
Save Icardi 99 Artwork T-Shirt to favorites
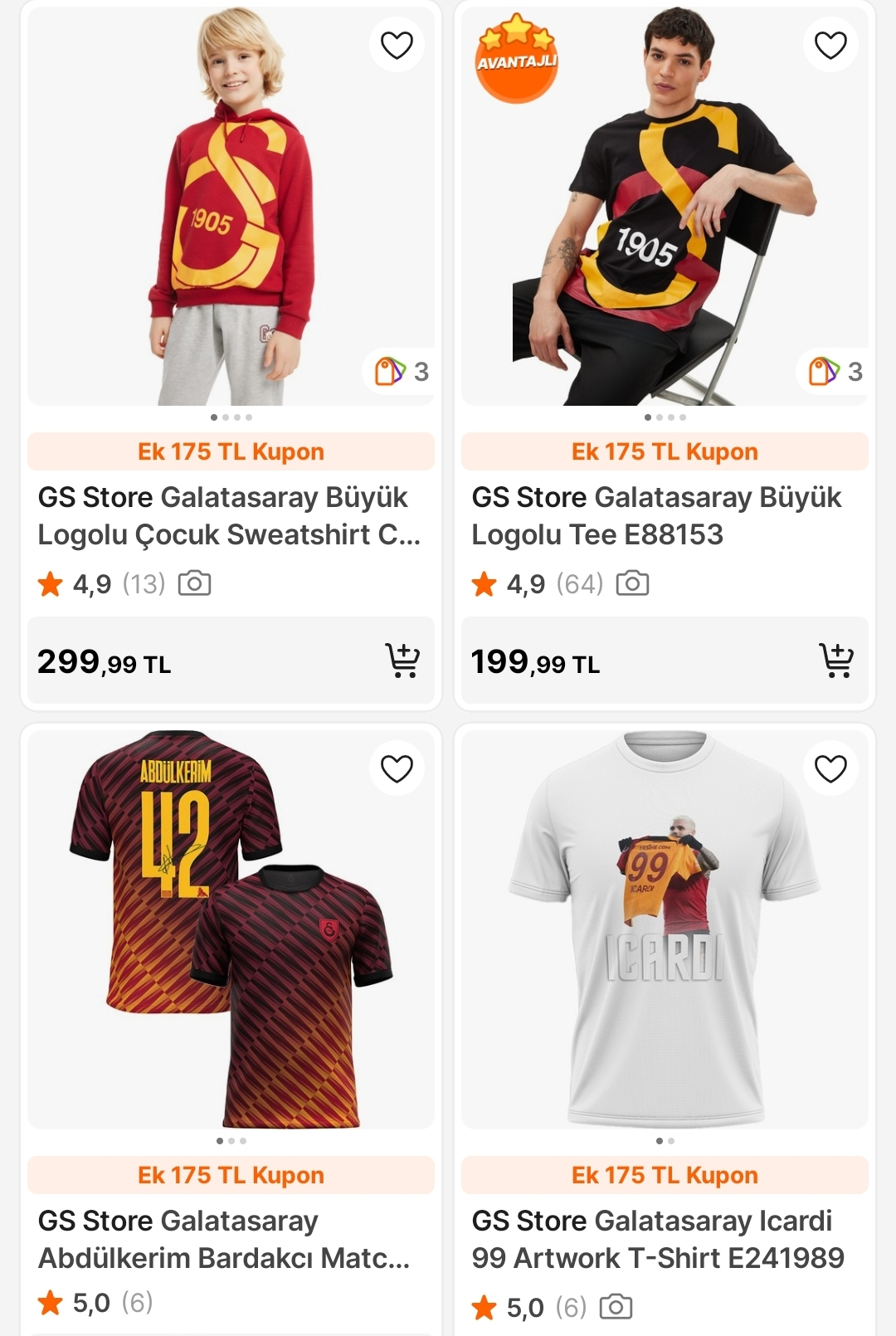830,768
